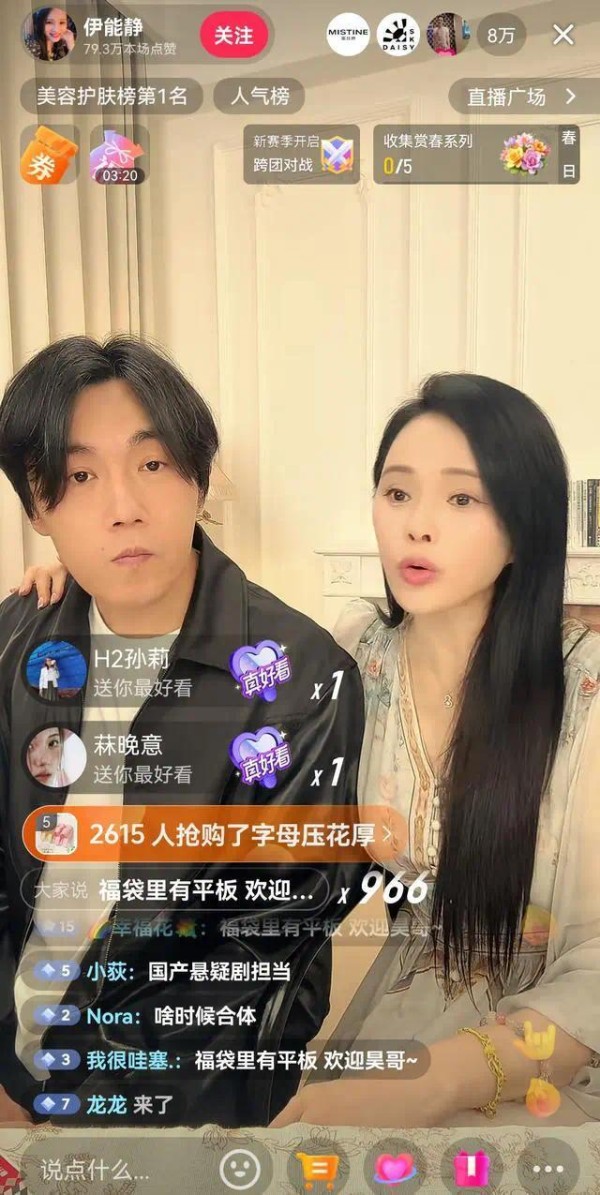Image resolution: width=600 pixels, height=1195 pixels.
Task: Open the 人气榜 popularity chart
Action: tap(260, 97)
